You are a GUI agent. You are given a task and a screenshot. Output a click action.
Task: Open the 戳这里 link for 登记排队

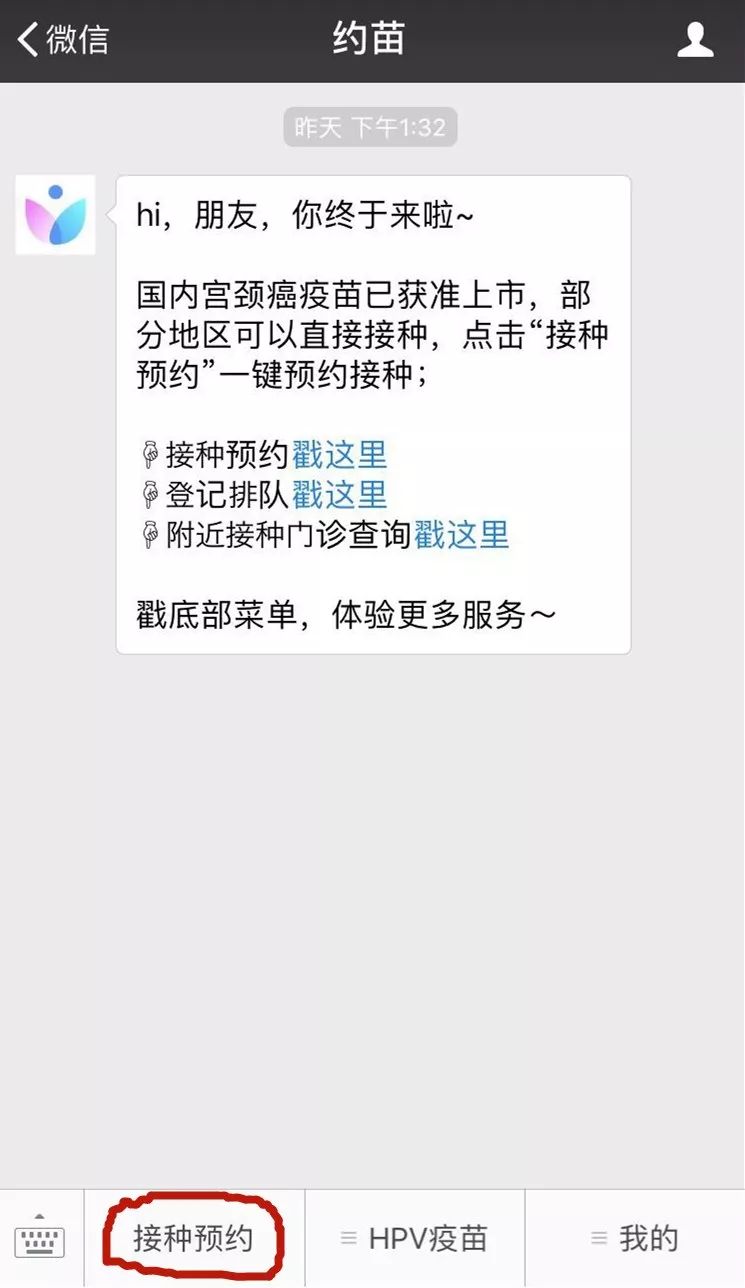click(340, 495)
